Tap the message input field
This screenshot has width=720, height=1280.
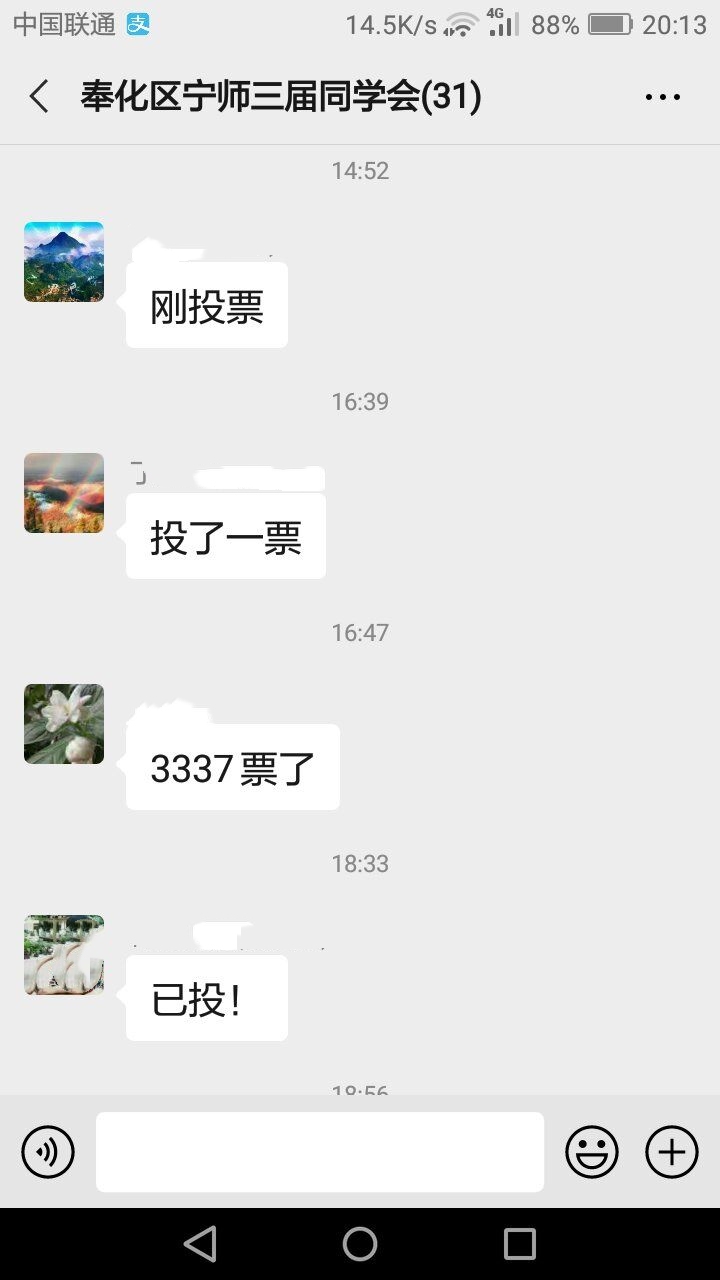(x=319, y=1151)
